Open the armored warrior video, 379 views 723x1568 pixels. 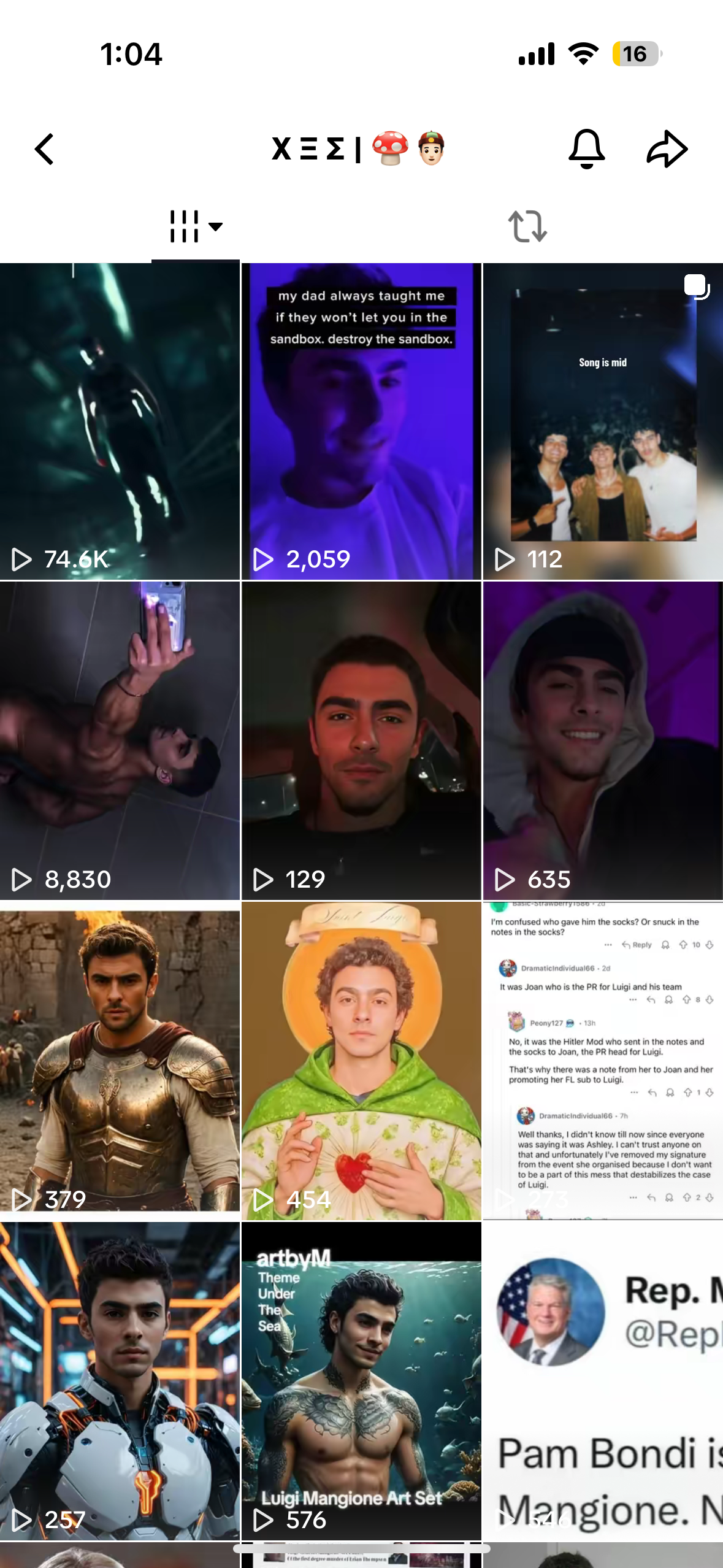pos(120,1061)
